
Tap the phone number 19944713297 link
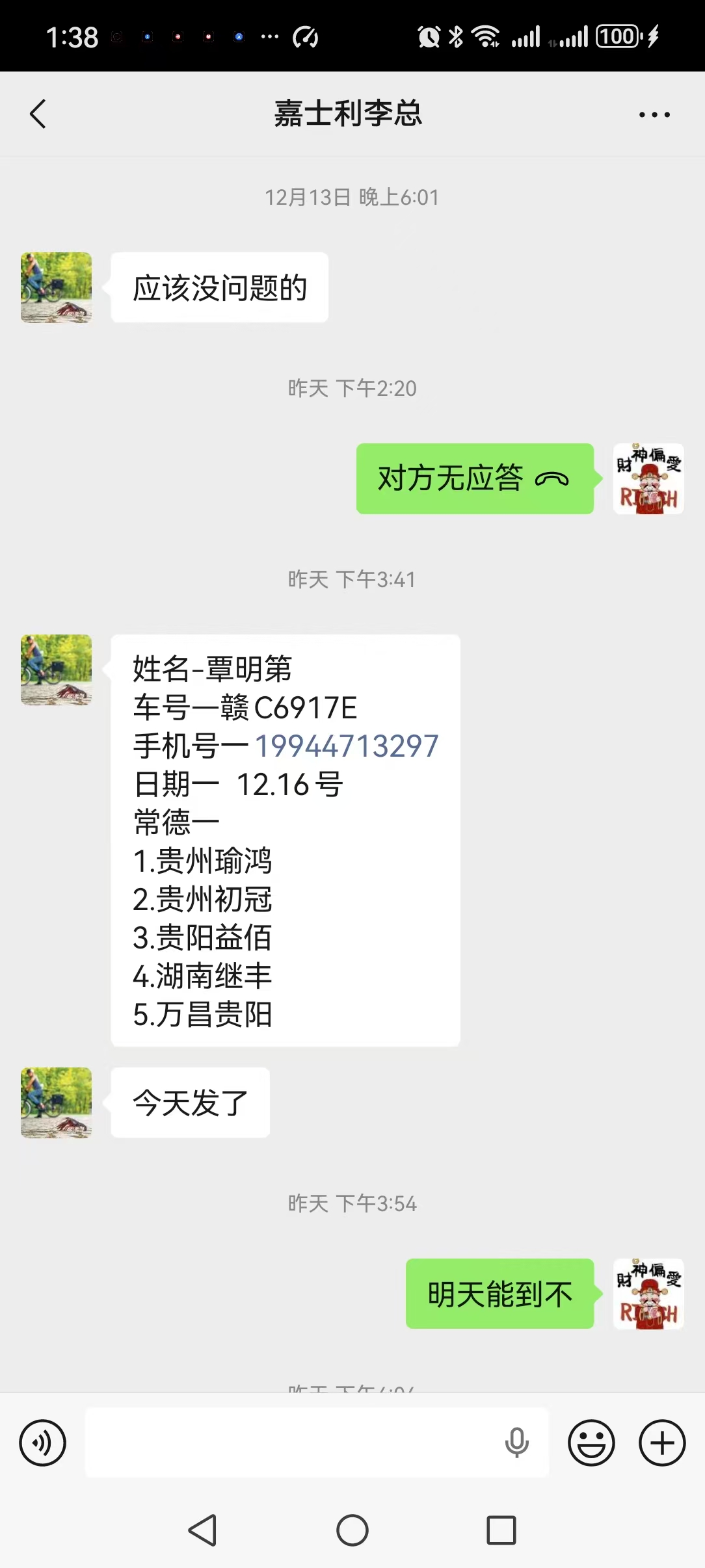(x=346, y=746)
